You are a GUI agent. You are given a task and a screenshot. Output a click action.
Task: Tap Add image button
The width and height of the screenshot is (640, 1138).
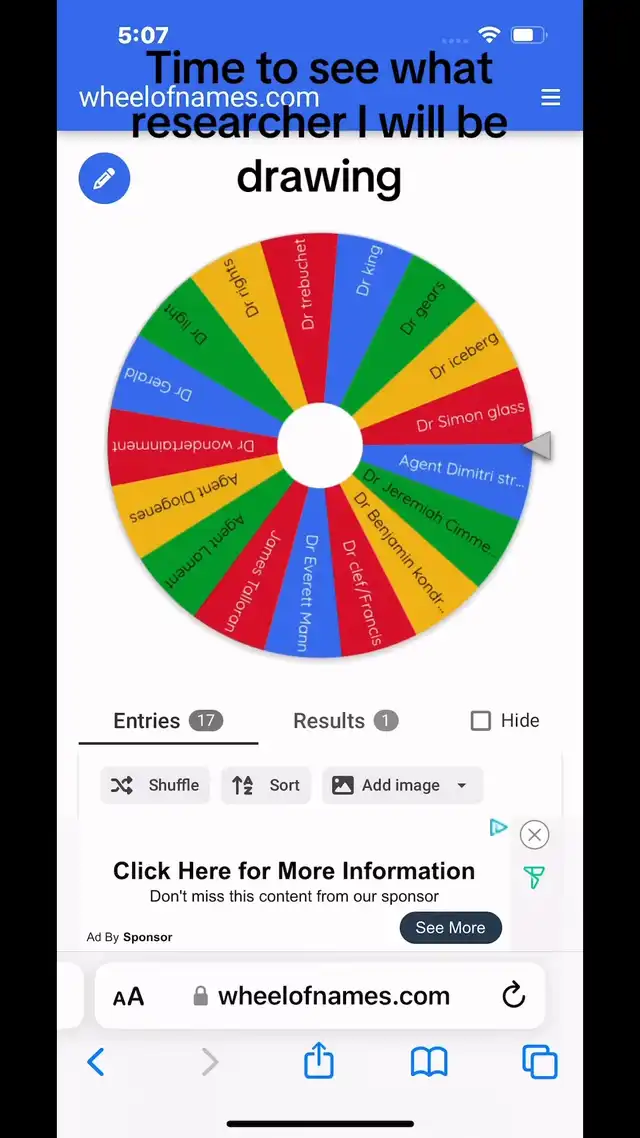386,785
